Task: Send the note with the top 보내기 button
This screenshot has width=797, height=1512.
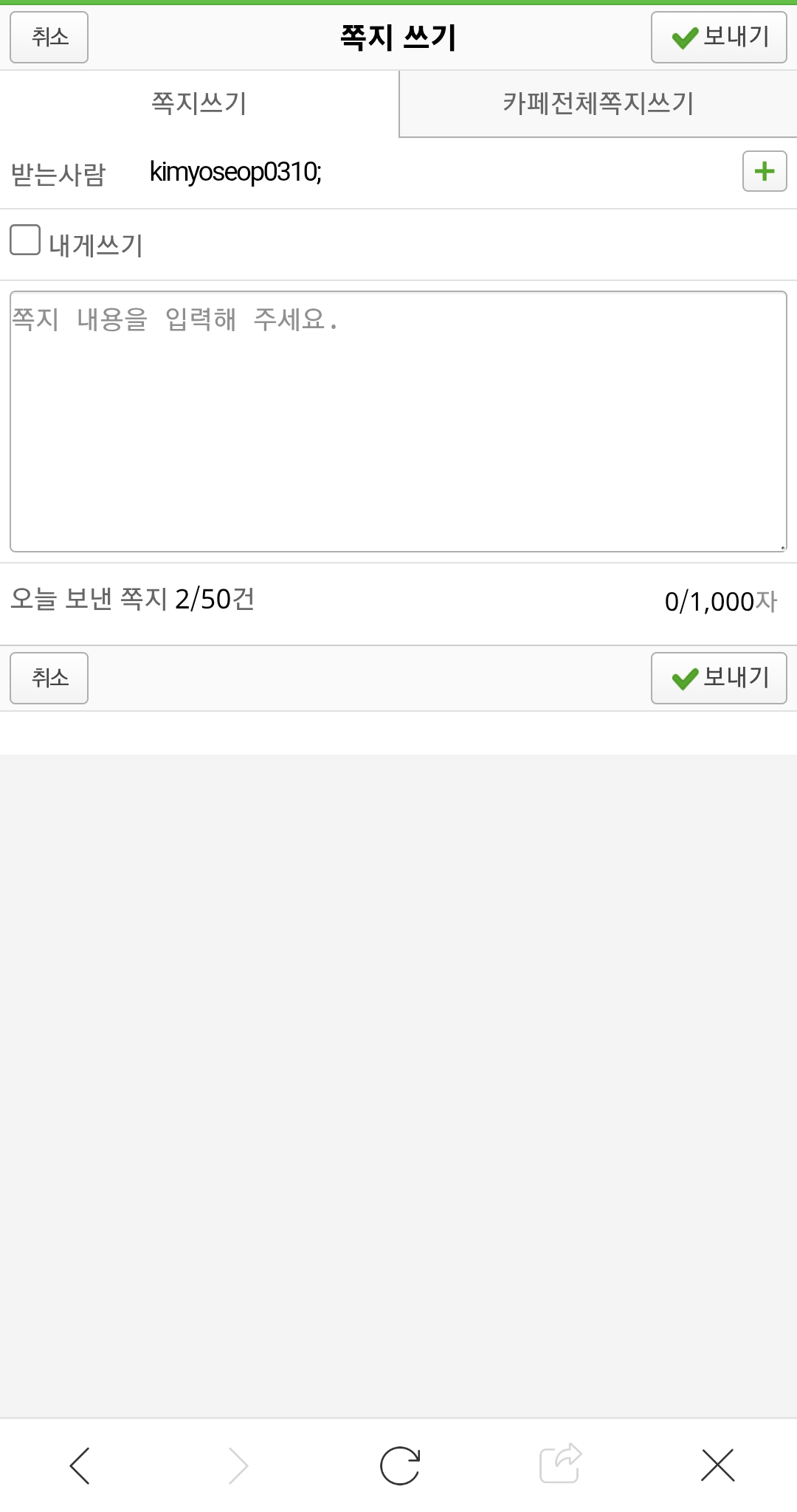Action: [719, 38]
